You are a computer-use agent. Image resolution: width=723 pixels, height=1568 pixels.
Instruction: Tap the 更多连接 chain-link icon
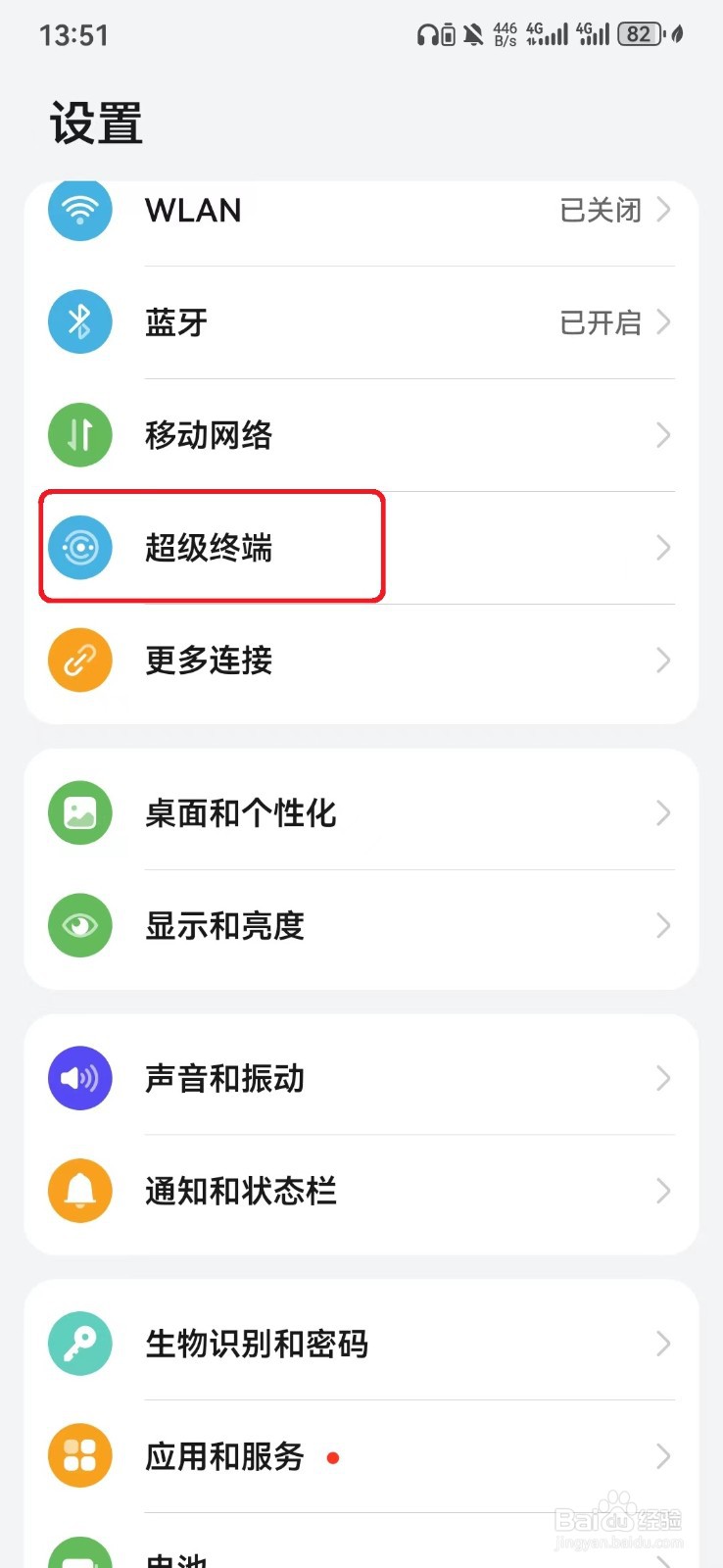(79, 660)
